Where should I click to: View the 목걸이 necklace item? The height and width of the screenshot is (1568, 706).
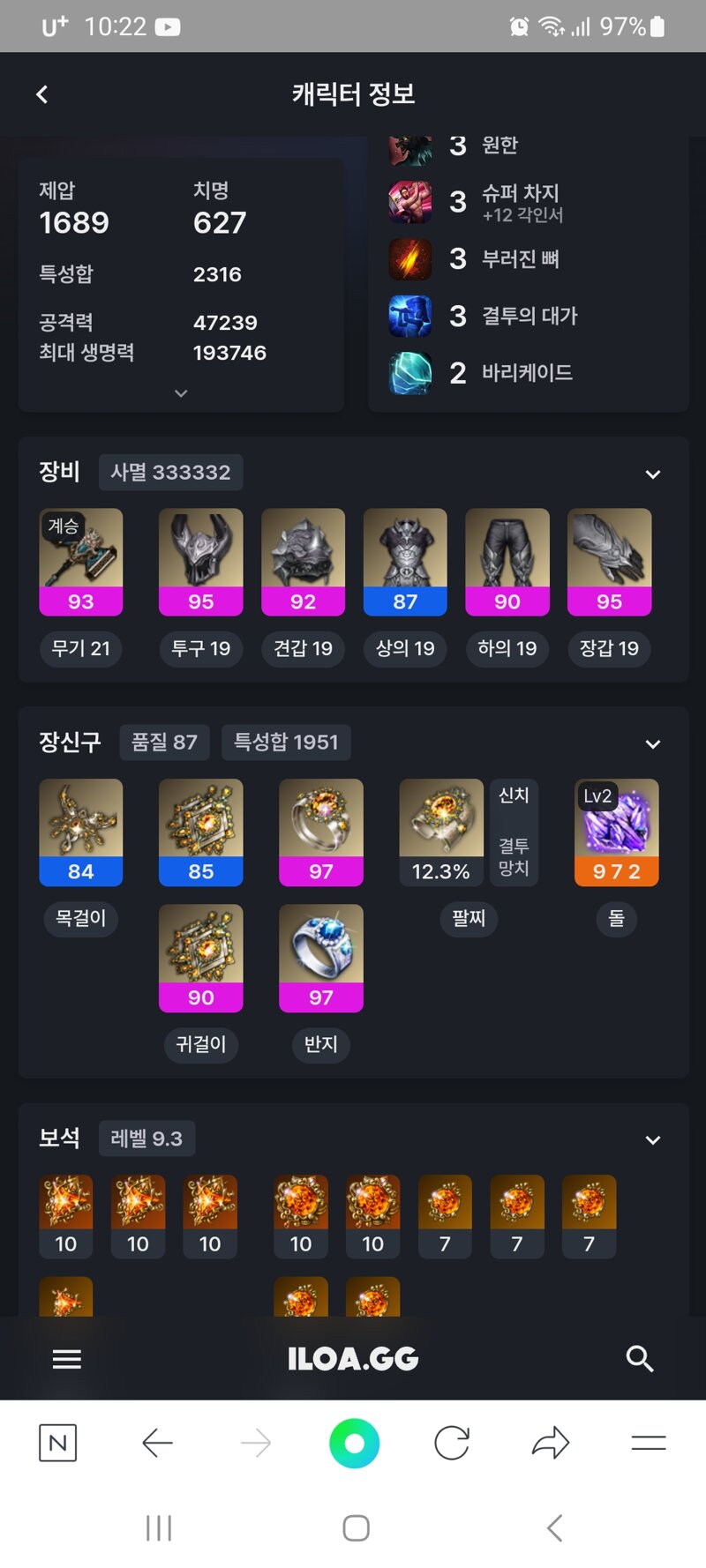tap(81, 832)
